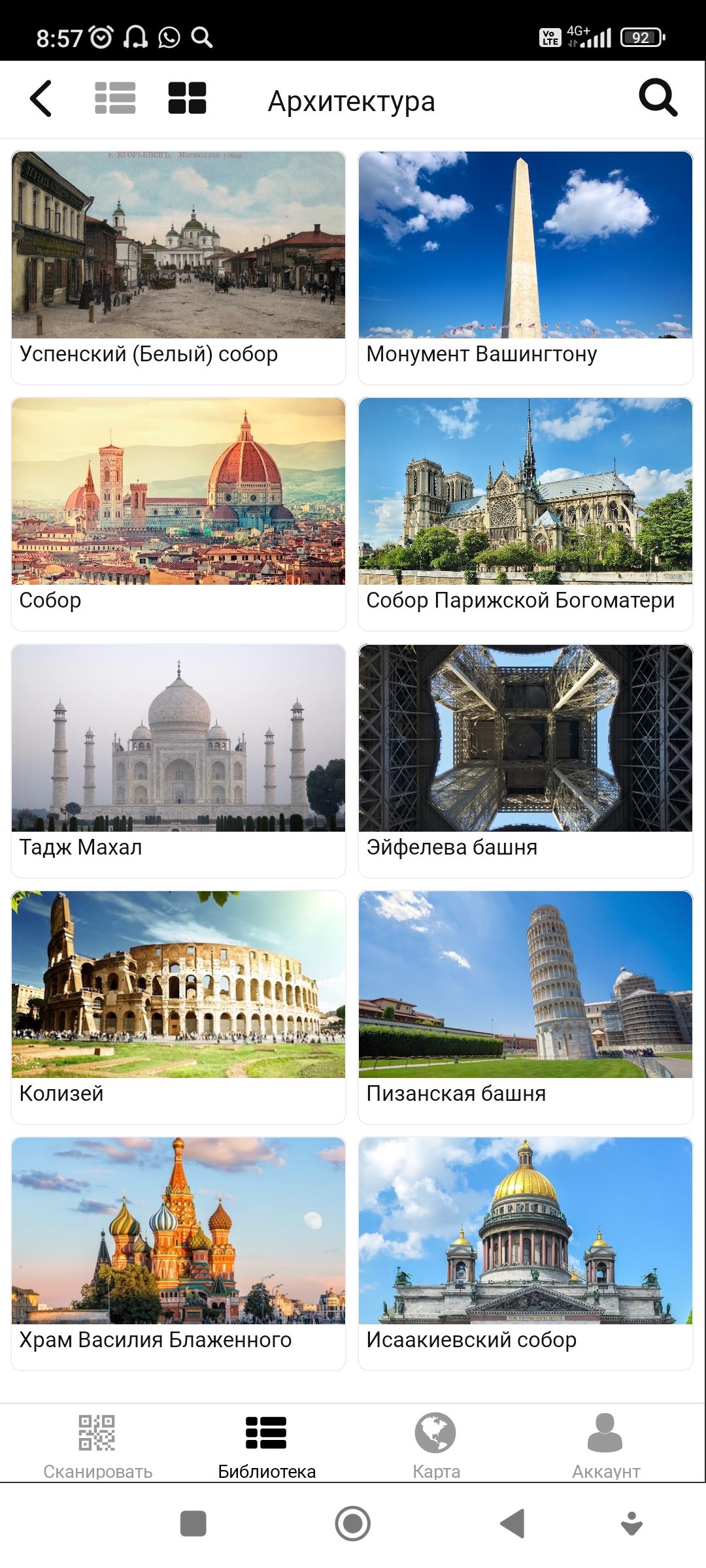Open the Эйфелева башня card
The height and width of the screenshot is (1568, 706).
526,760
